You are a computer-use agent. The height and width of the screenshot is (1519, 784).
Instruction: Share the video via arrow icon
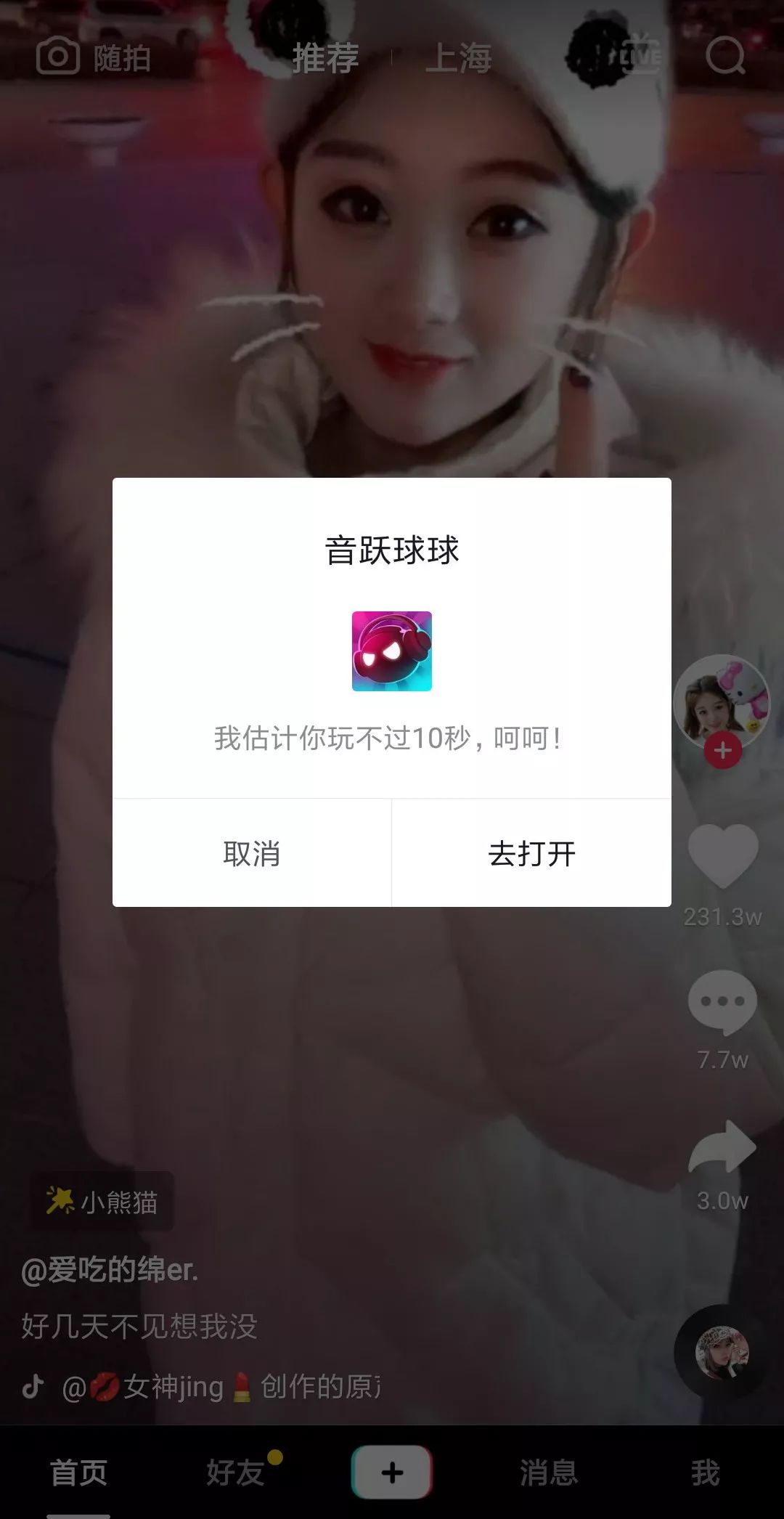click(722, 1147)
